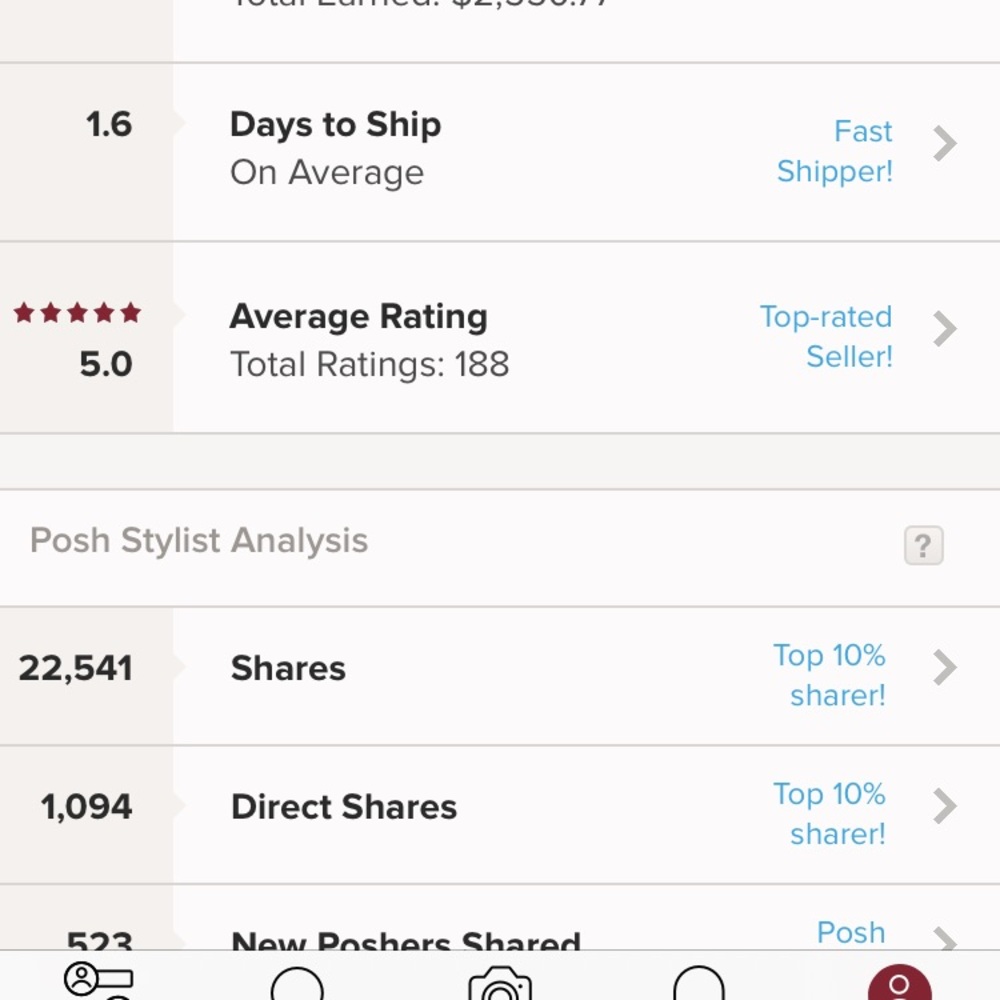Open the Direct Shares row
This screenshot has height=1000, width=1000.
pos(500,812)
